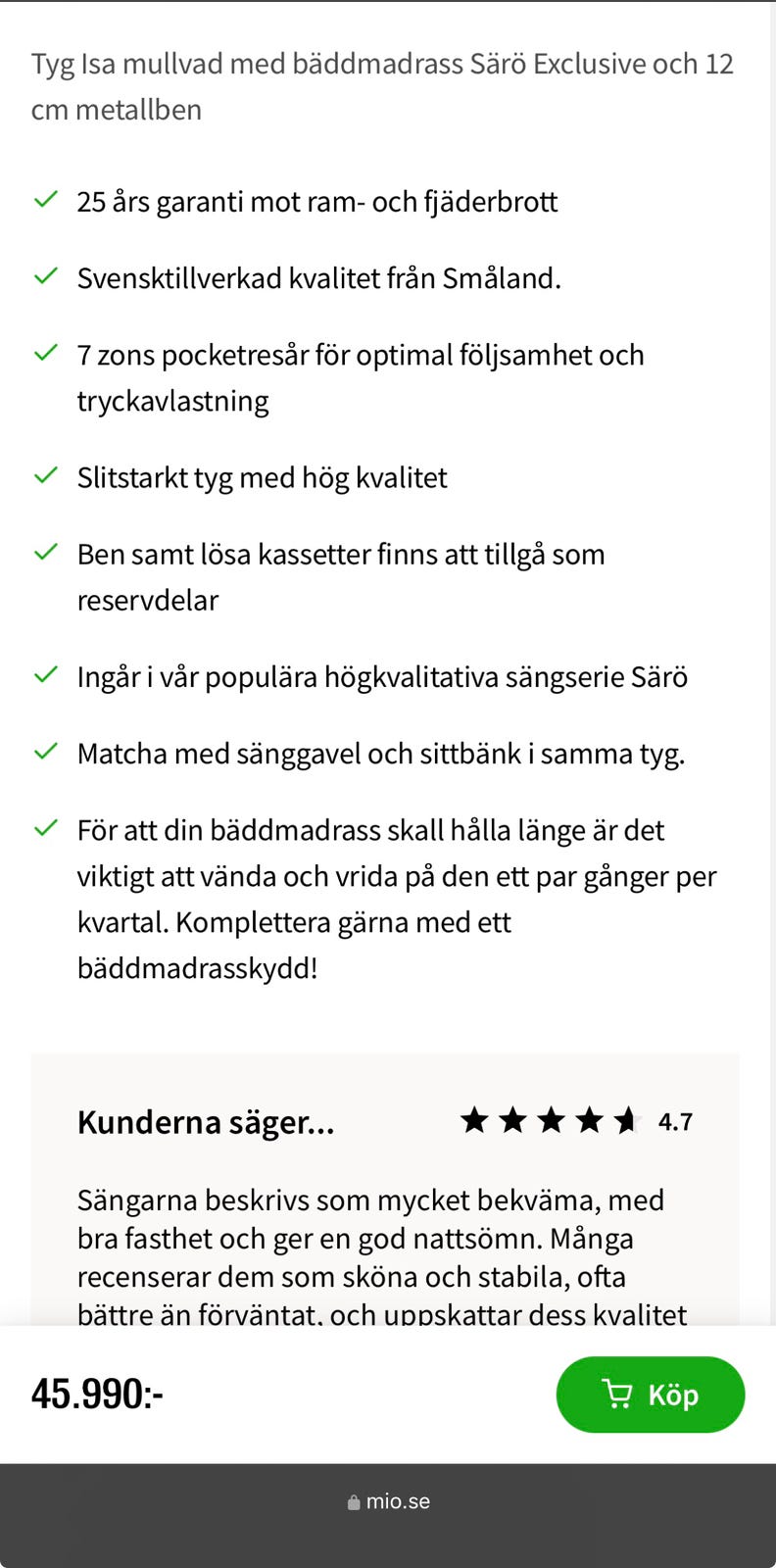Click the first star in the customer rating
Viewport: 776px width, 1568px height.
[474, 1120]
